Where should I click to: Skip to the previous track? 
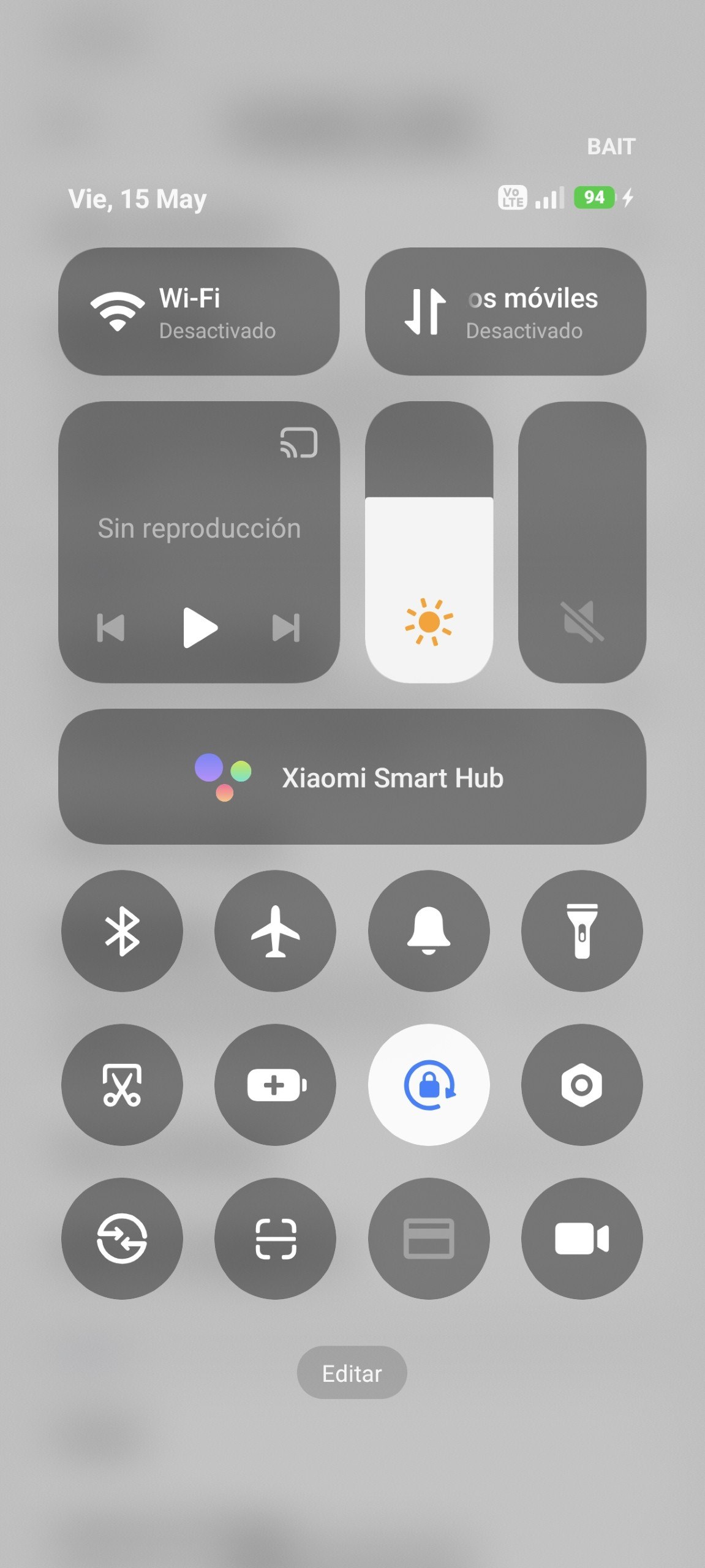point(111,628)
